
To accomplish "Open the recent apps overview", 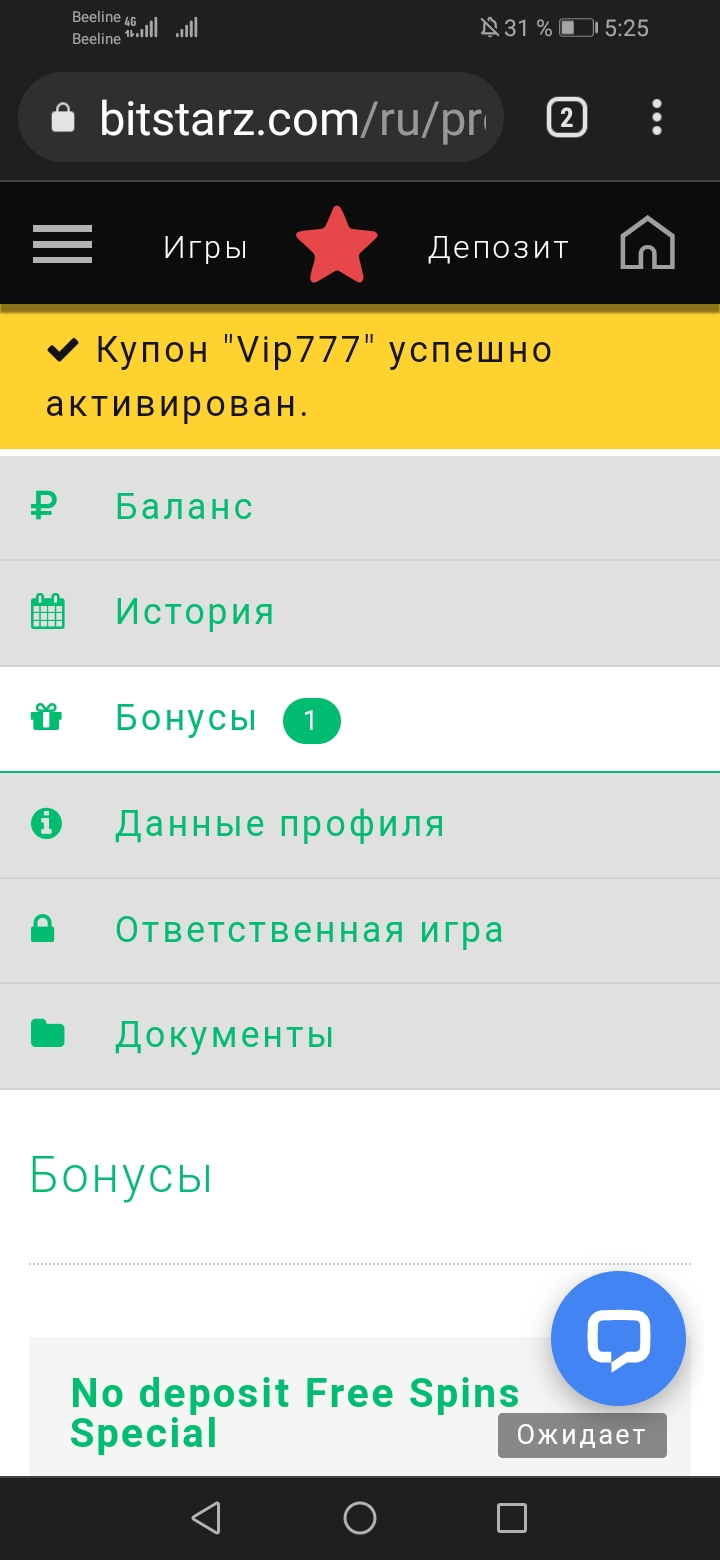I will pyautogui.click(x=511, y=1518).
